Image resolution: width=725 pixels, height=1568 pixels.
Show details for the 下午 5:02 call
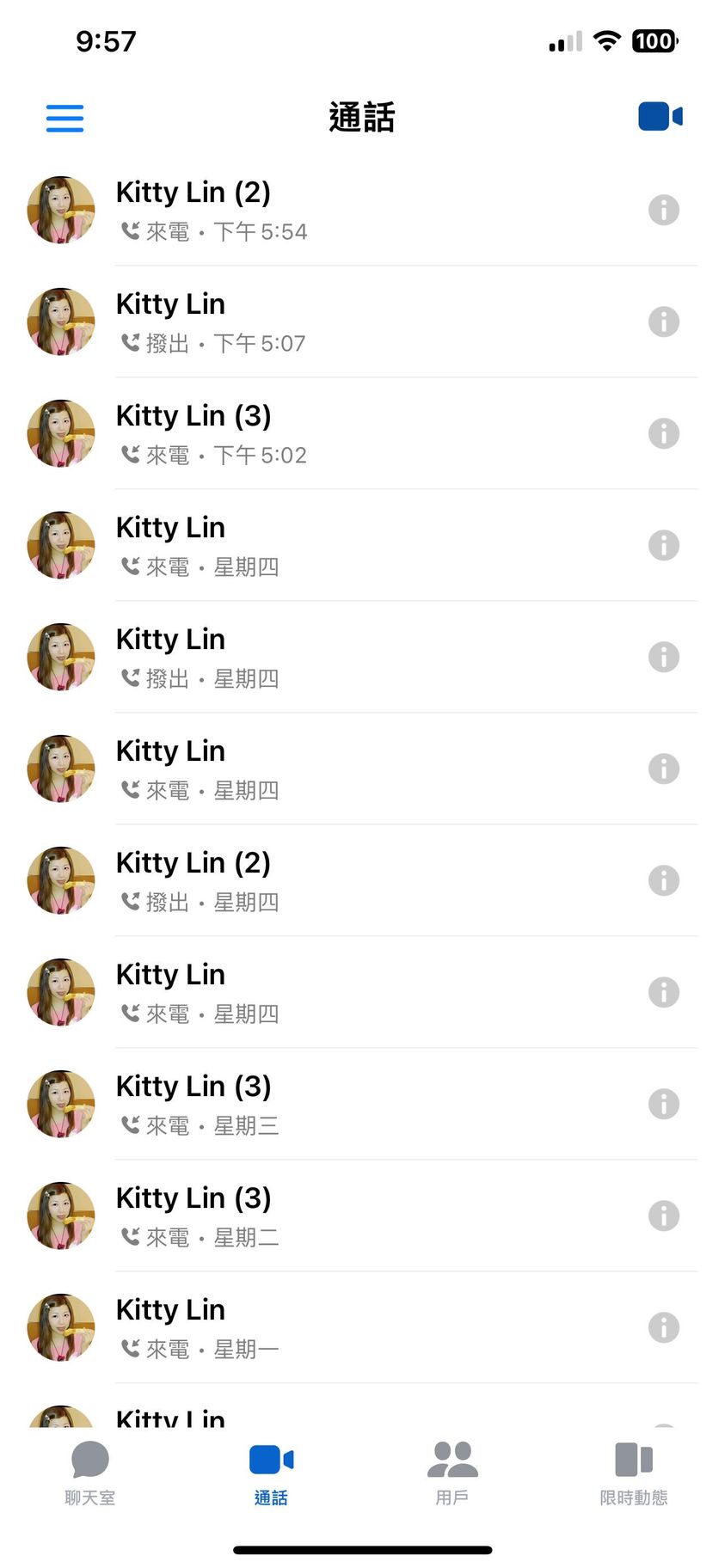pos(663,434)
